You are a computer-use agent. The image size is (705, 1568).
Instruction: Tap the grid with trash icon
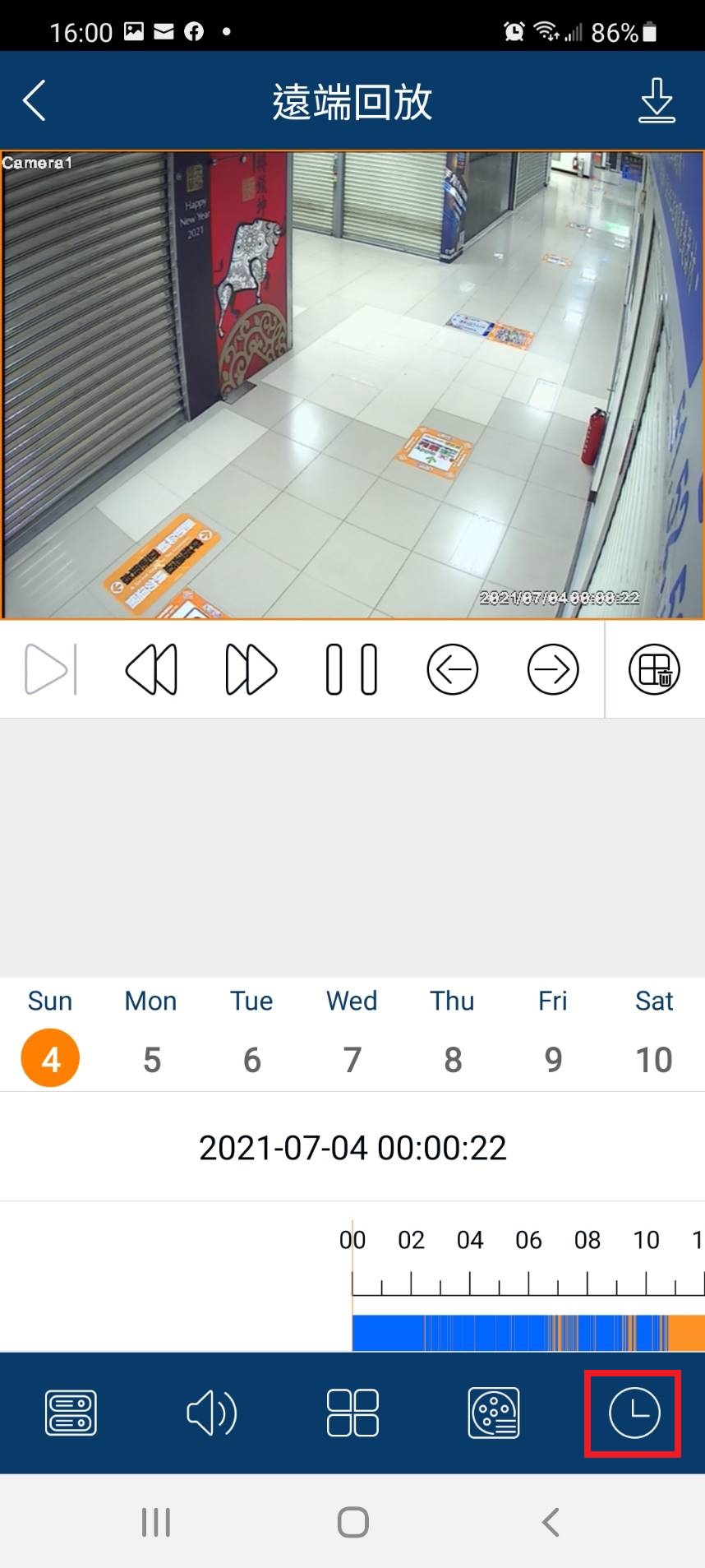click(x=655, y=669)
